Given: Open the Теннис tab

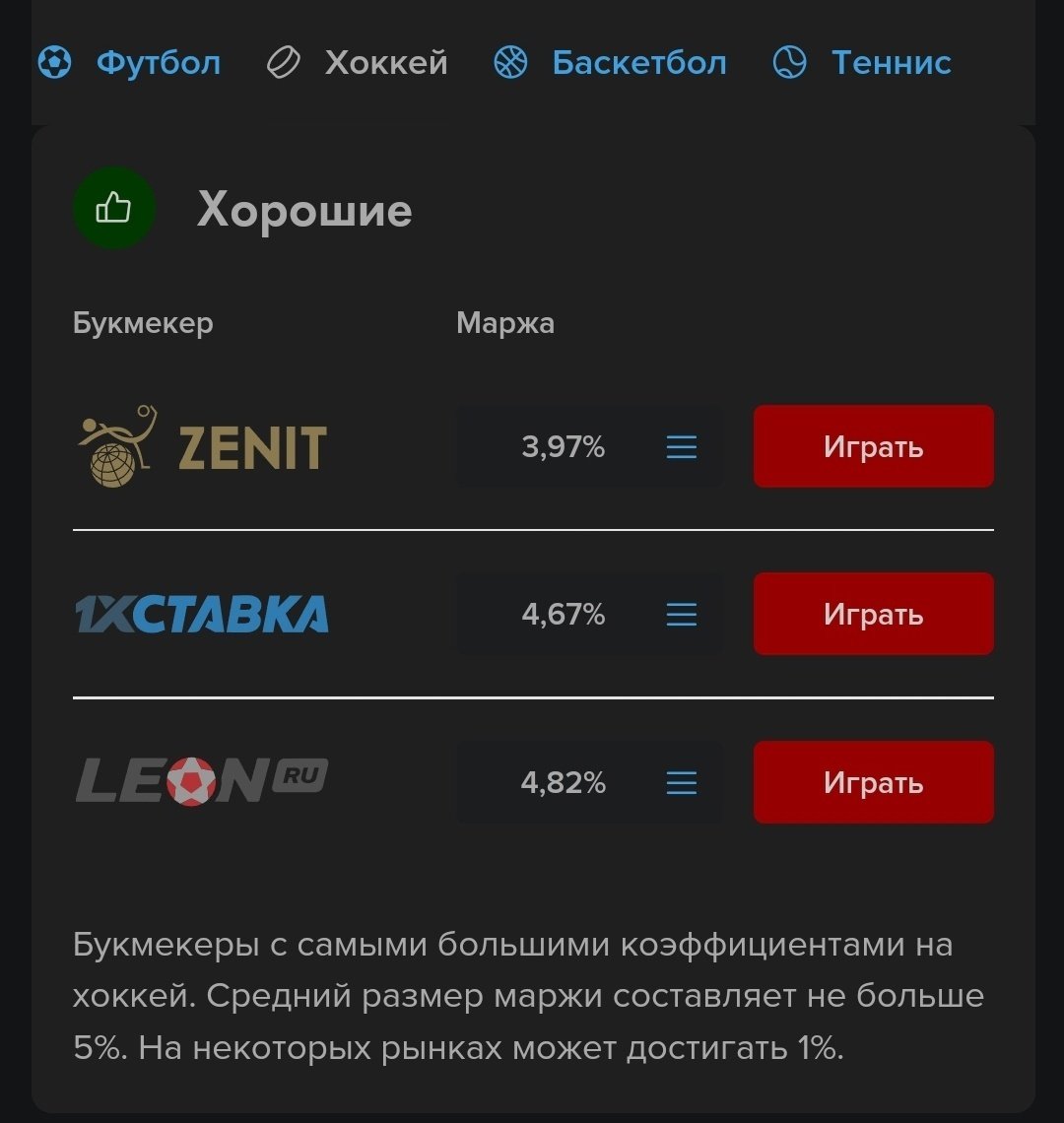Looking at the screenshot, I should coord(863,63).
